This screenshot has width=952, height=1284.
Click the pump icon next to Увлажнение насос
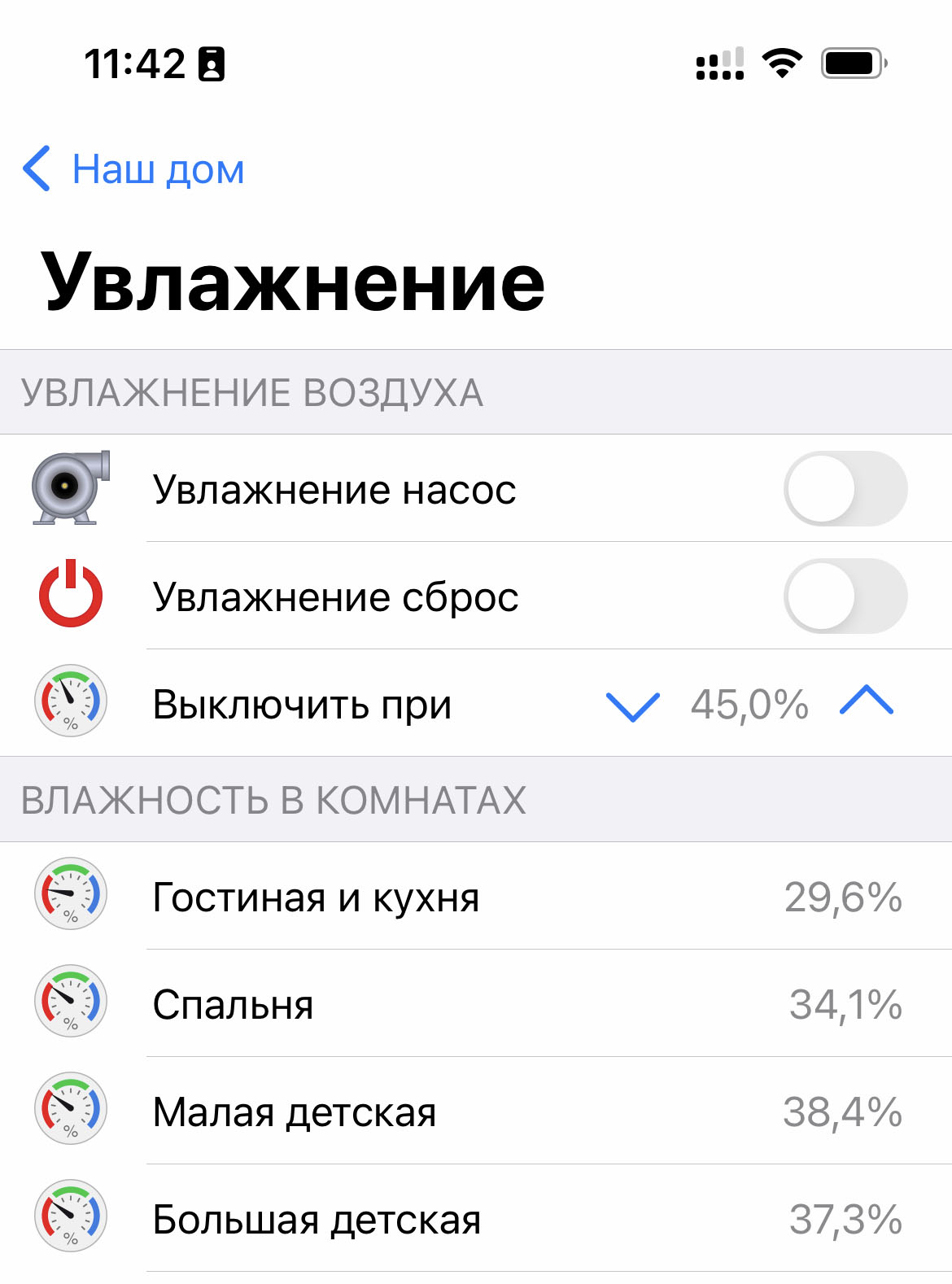(x=69, y=488)
